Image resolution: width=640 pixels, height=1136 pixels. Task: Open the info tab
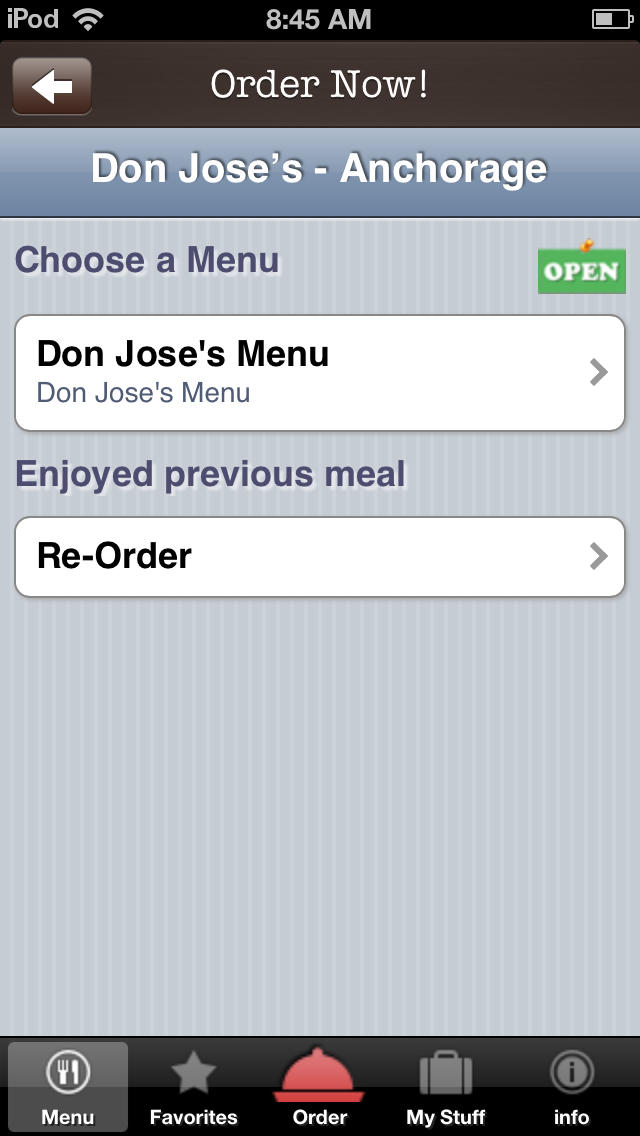[x=572, y=1087]
